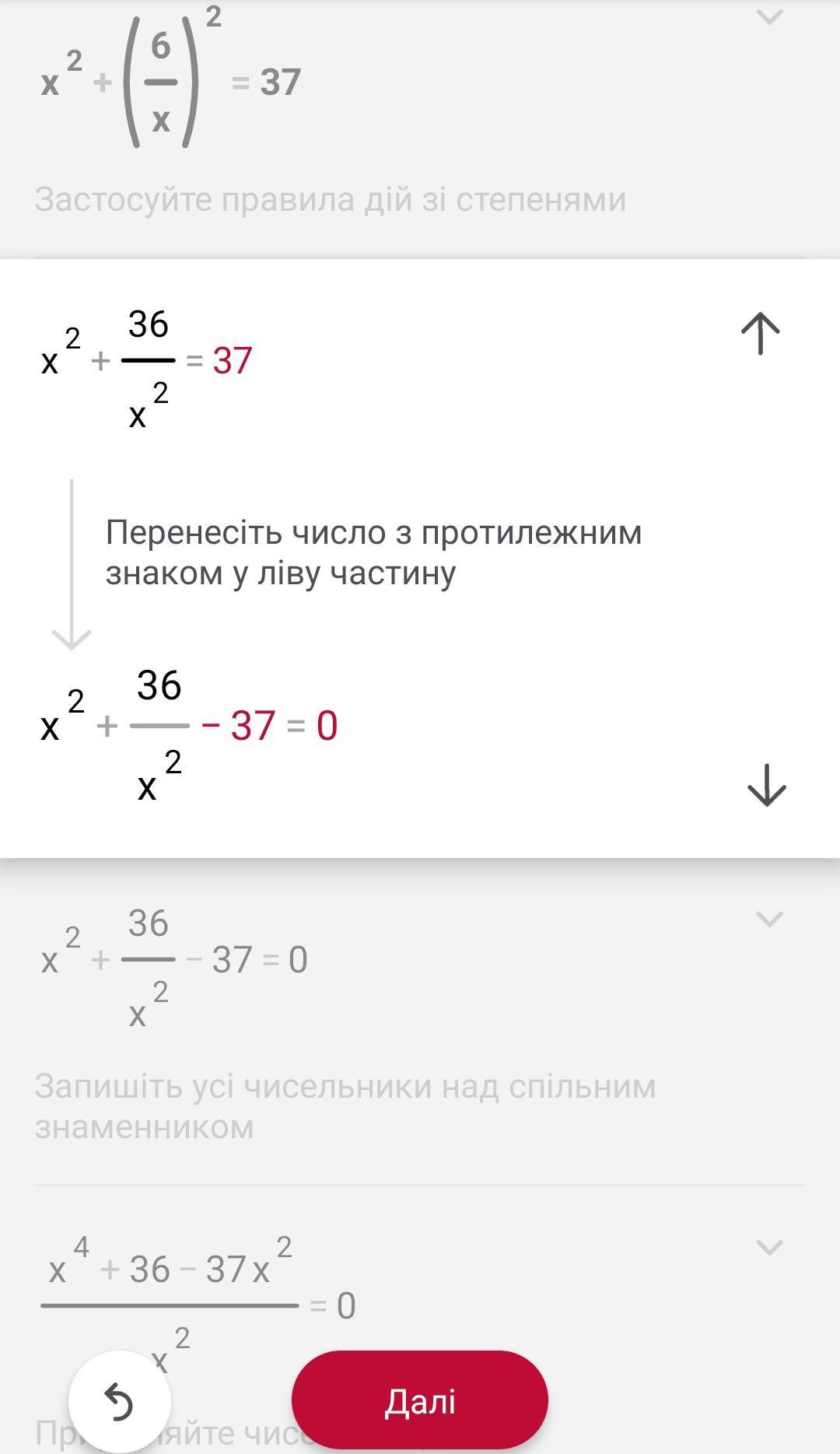Expand the step x² + 36/x² − 37 = 0
The height and width of the screenshot is (1454, 840).
pos(769,919)
